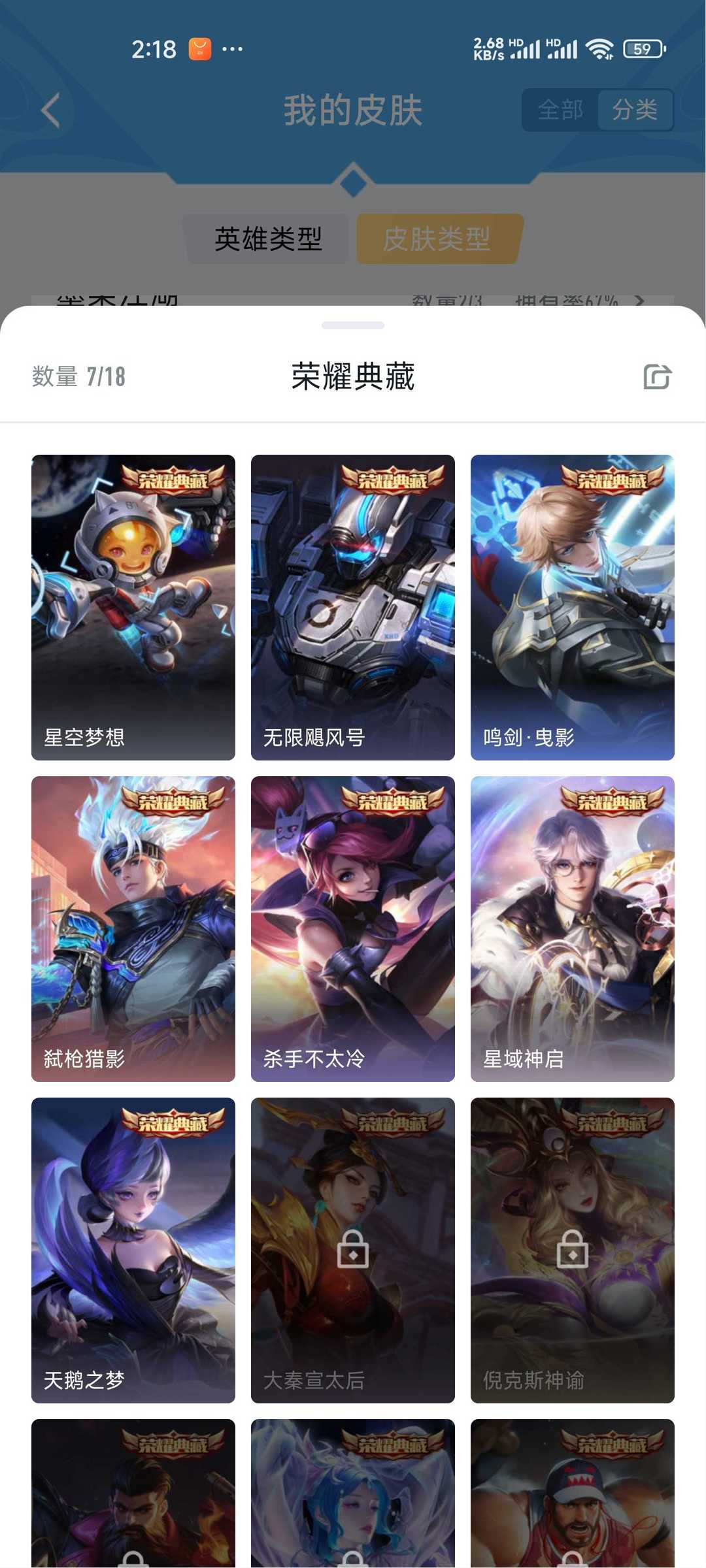
Task: Open the 星域神启 skin card
Action: pos(572,928)
